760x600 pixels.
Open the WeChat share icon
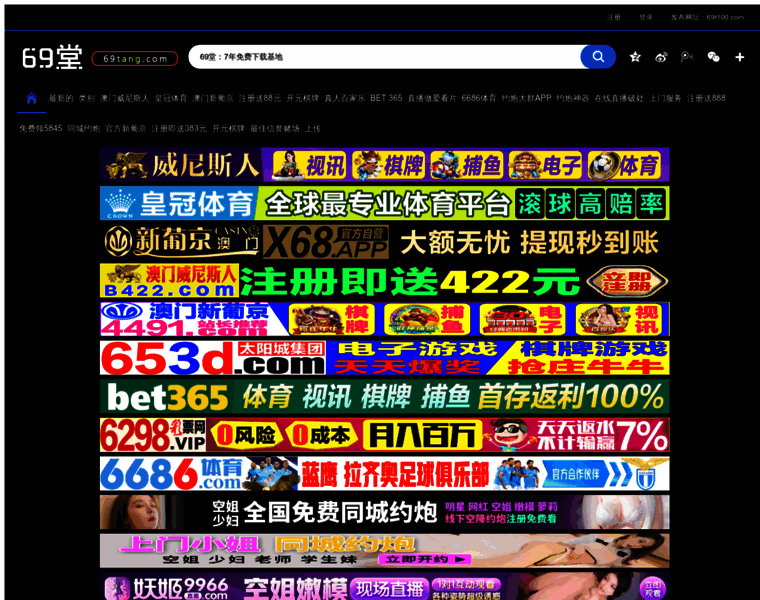[713, 57]
